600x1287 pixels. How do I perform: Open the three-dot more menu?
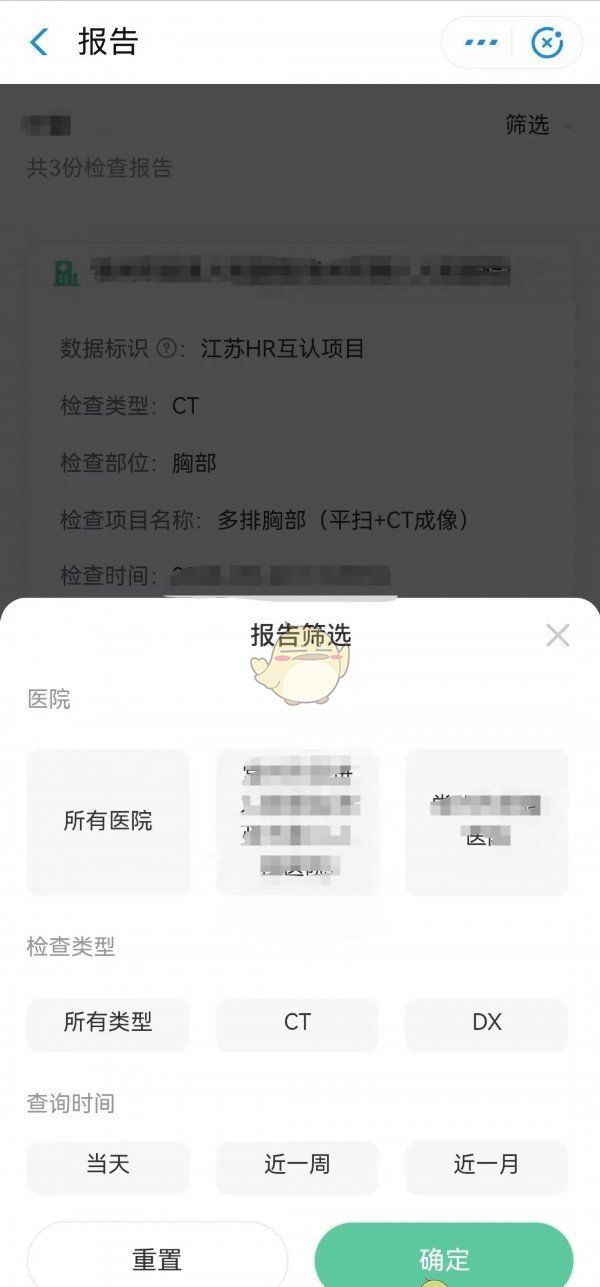tap(481, 43)
